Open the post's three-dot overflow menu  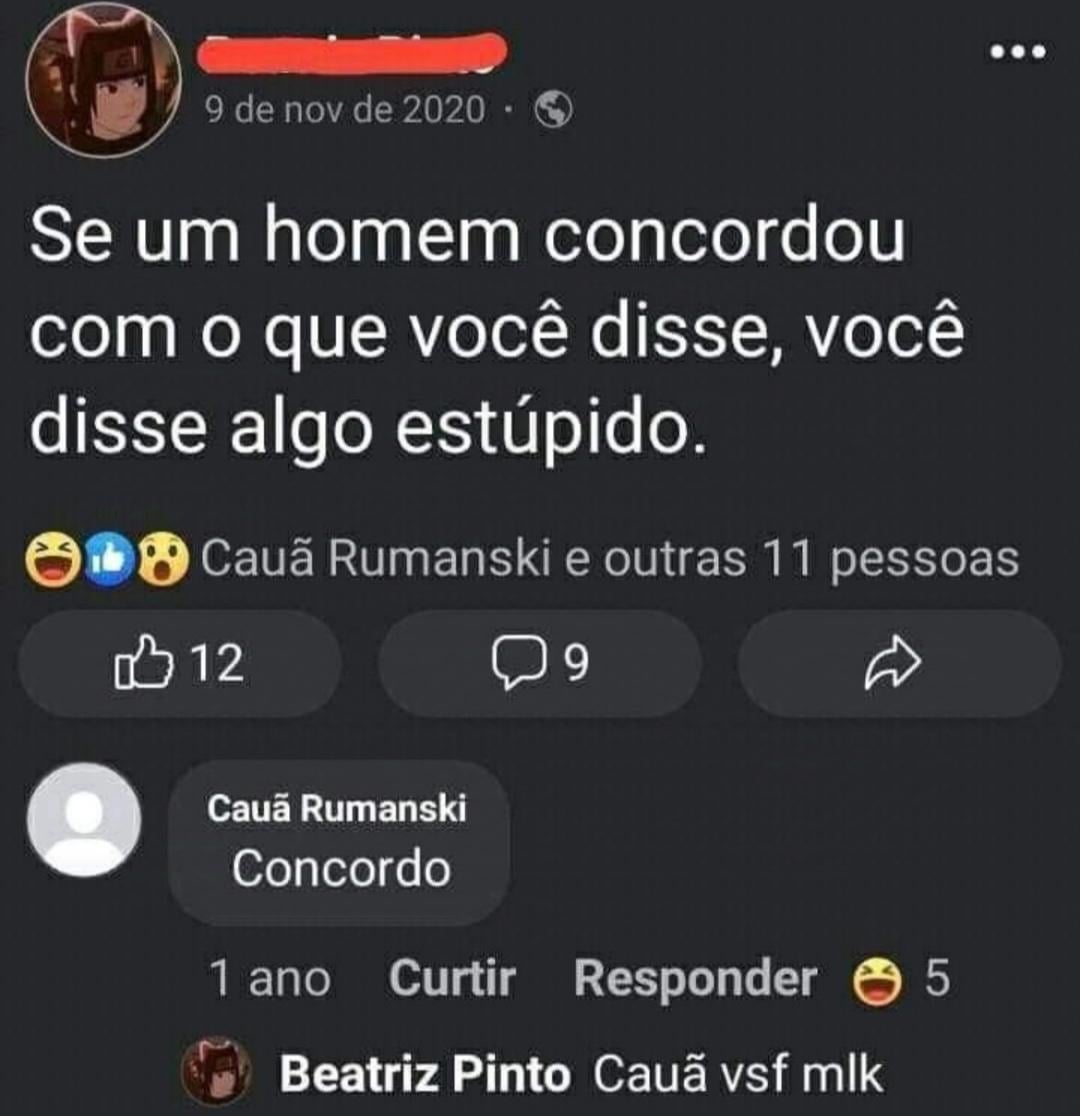click(1016, 53)
